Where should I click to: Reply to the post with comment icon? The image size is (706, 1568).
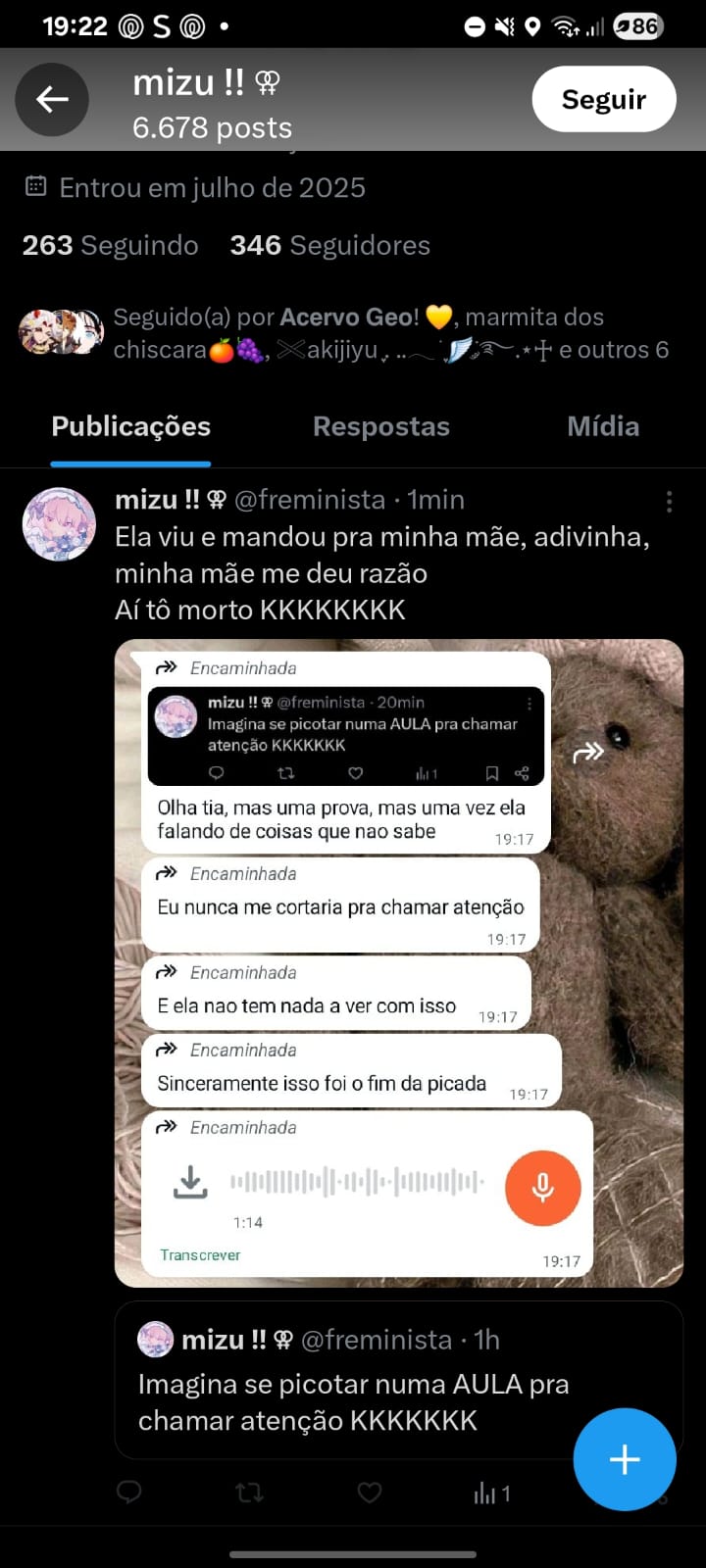coord(129,1493)
